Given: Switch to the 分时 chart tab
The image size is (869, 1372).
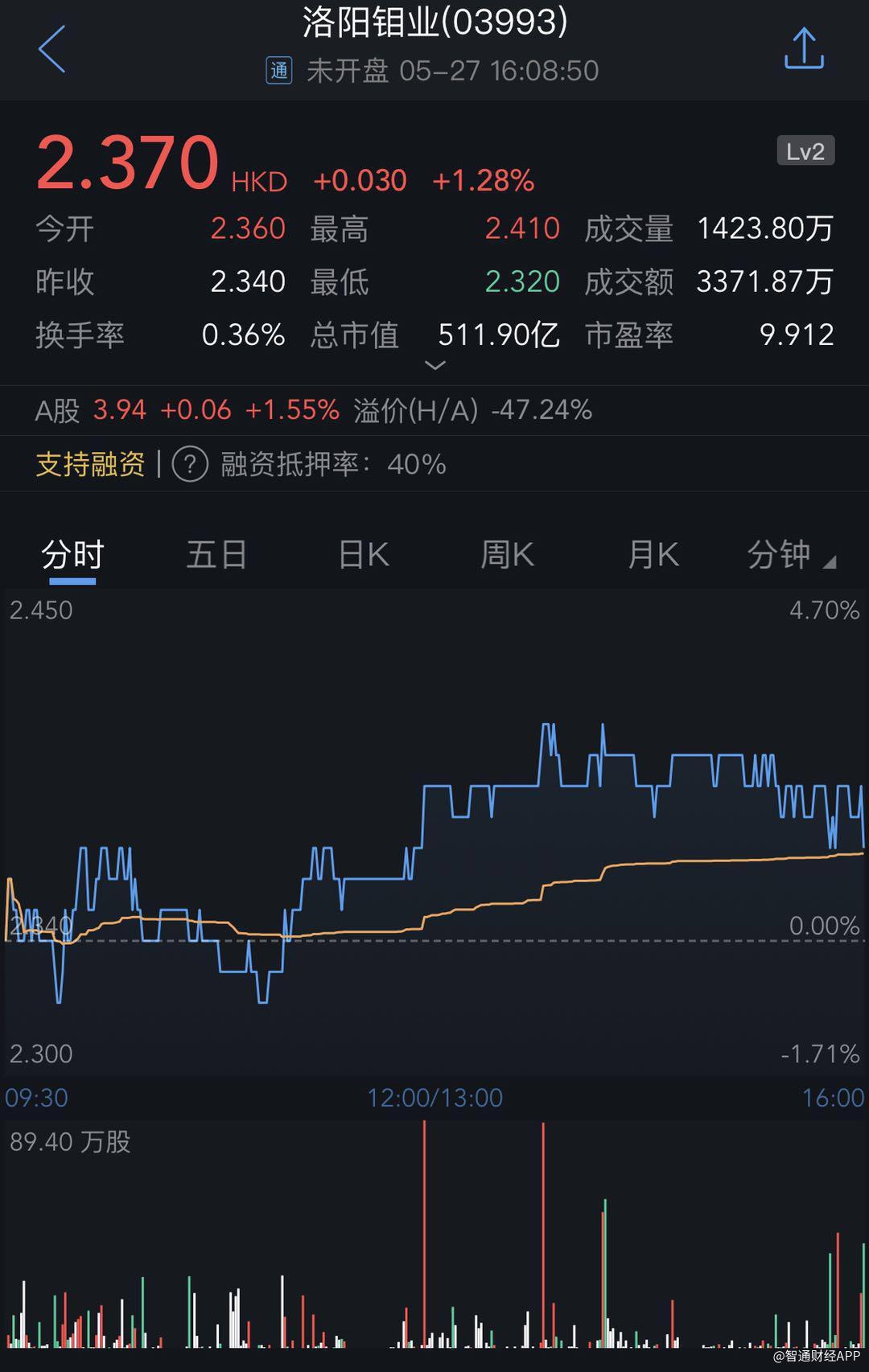Looking at the screenshot, I should tap(72, 555).
